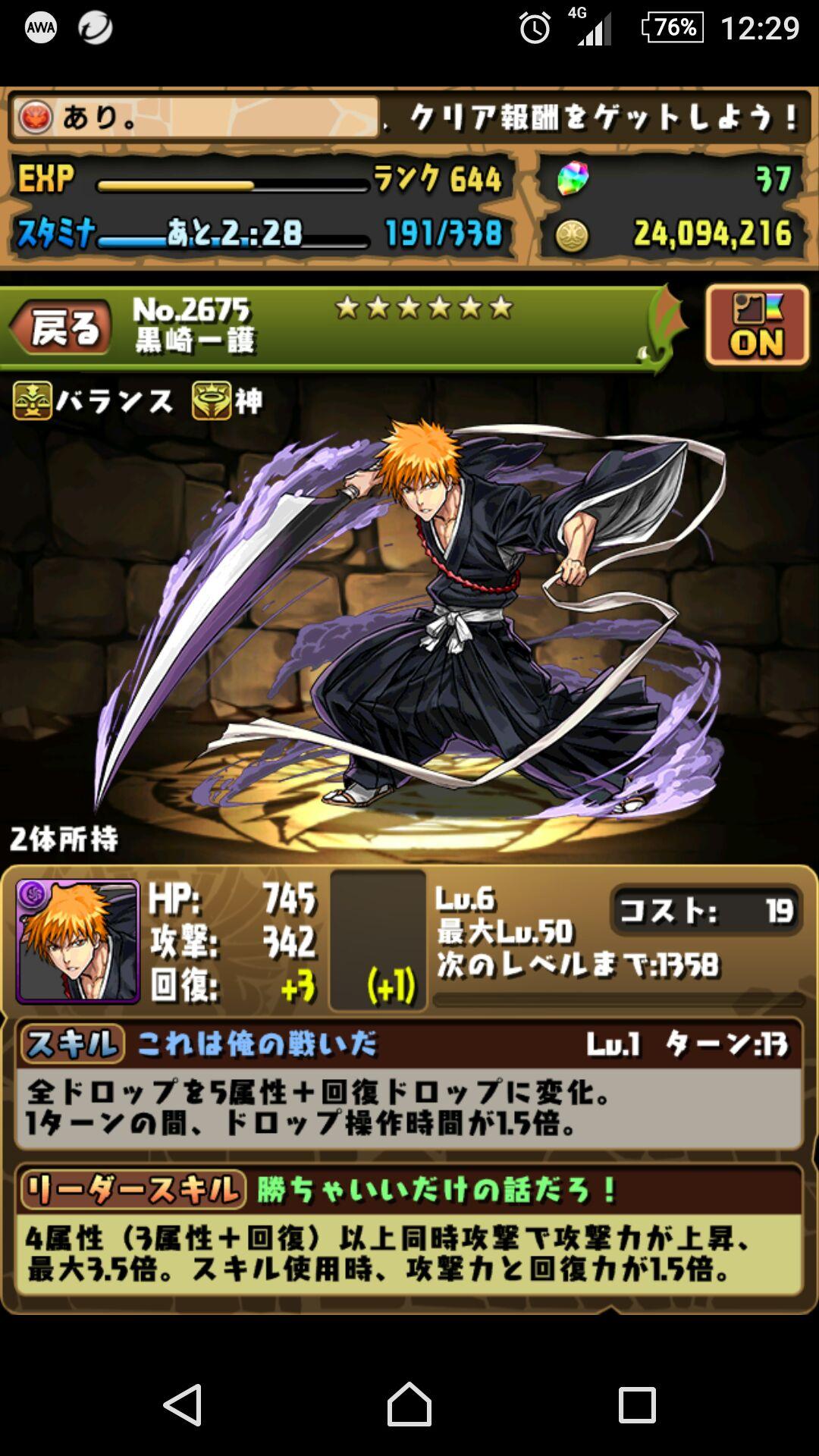Go back with the Android back button
The image size is (819, 1456).
(183, 1404)
